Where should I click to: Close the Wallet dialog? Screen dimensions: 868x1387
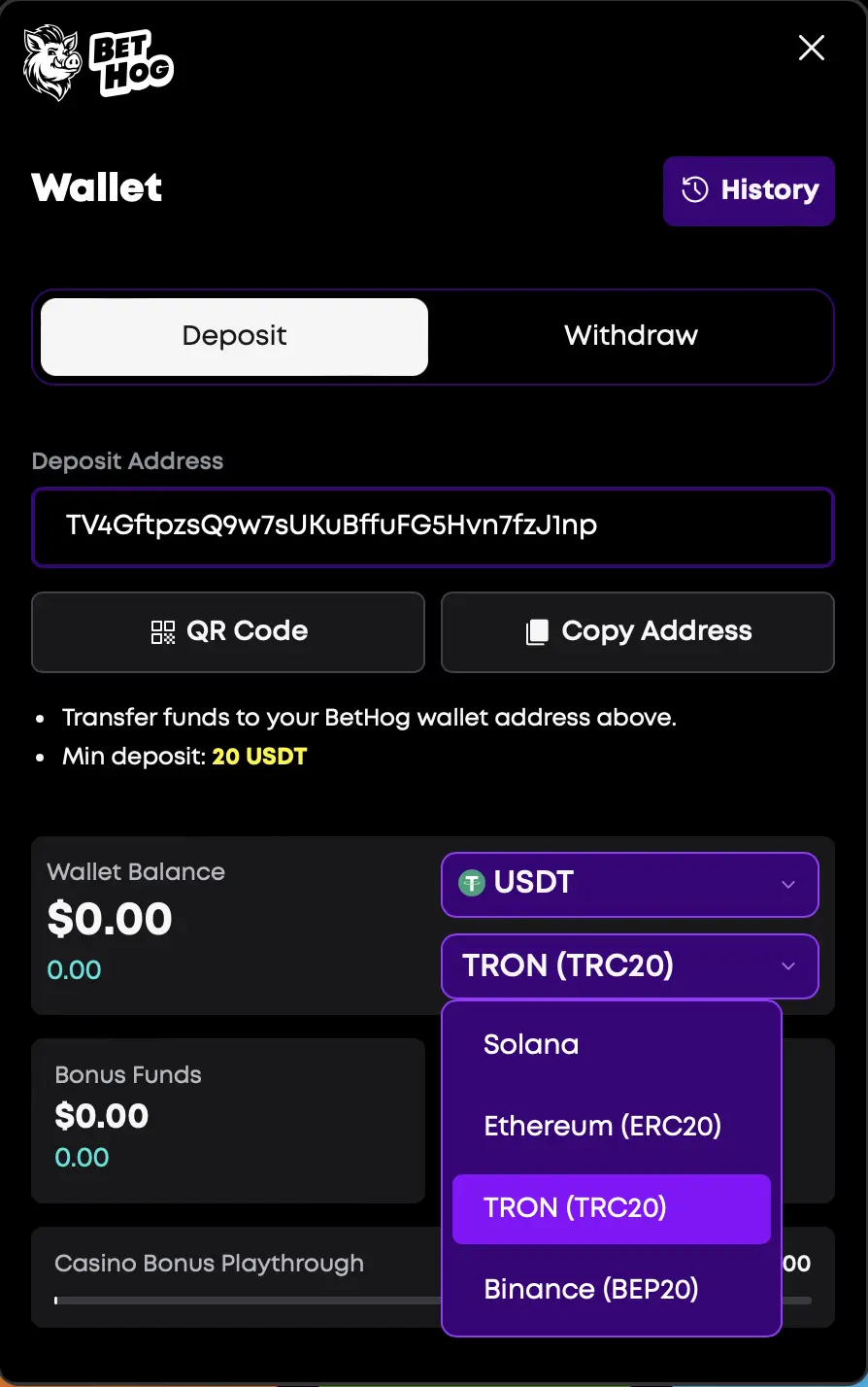coord(811,48)
